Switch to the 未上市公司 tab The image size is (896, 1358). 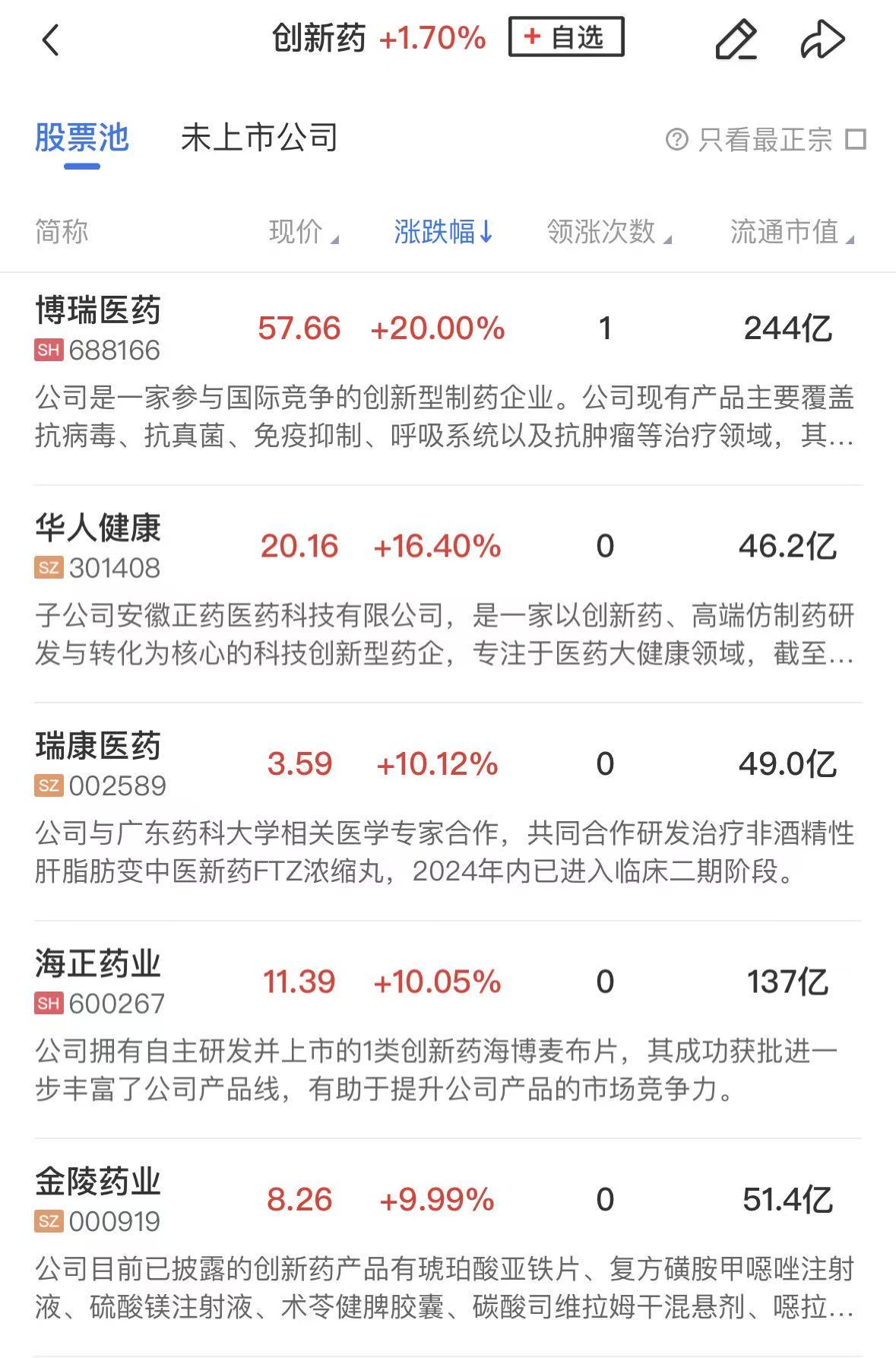tap(259, 138)
